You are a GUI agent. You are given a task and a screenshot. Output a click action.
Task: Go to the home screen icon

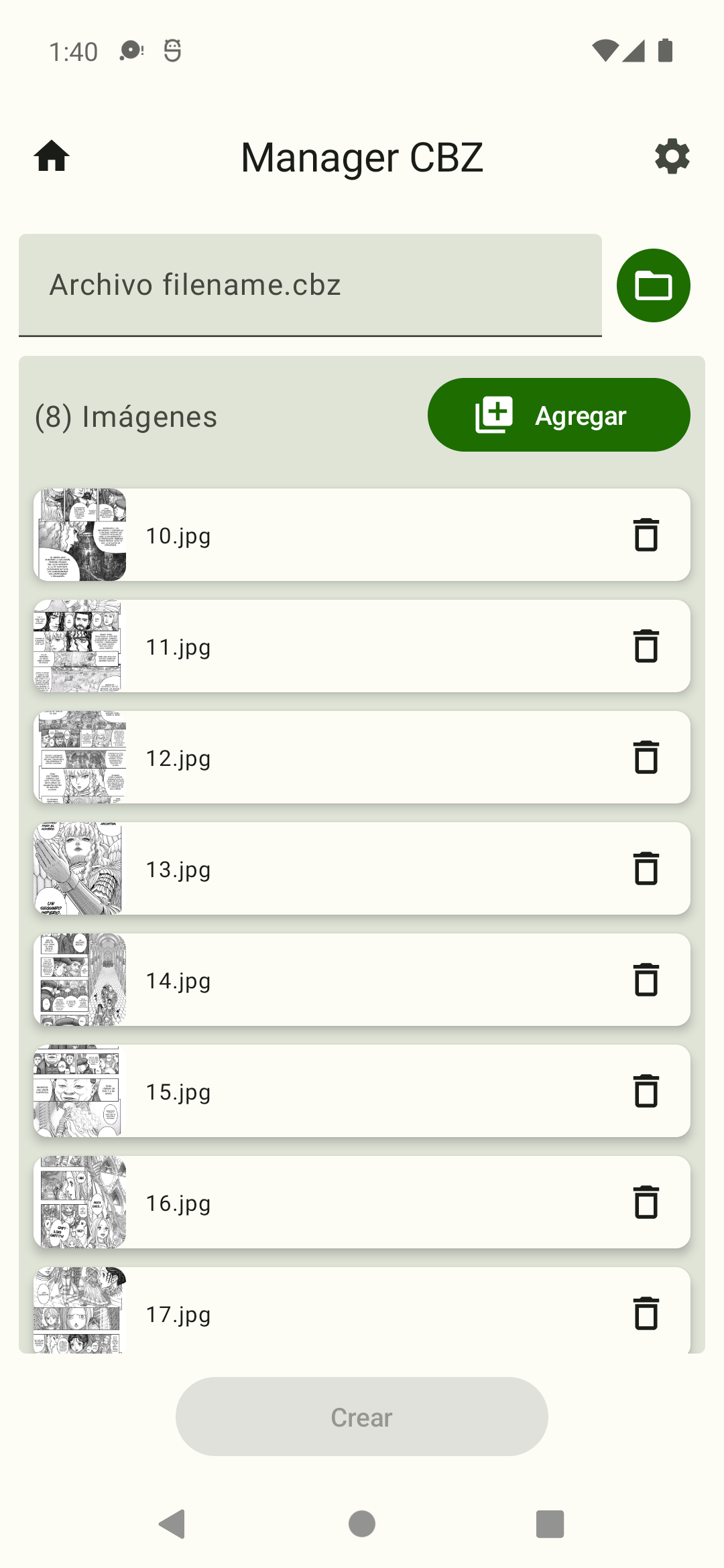tap(52, 157)
